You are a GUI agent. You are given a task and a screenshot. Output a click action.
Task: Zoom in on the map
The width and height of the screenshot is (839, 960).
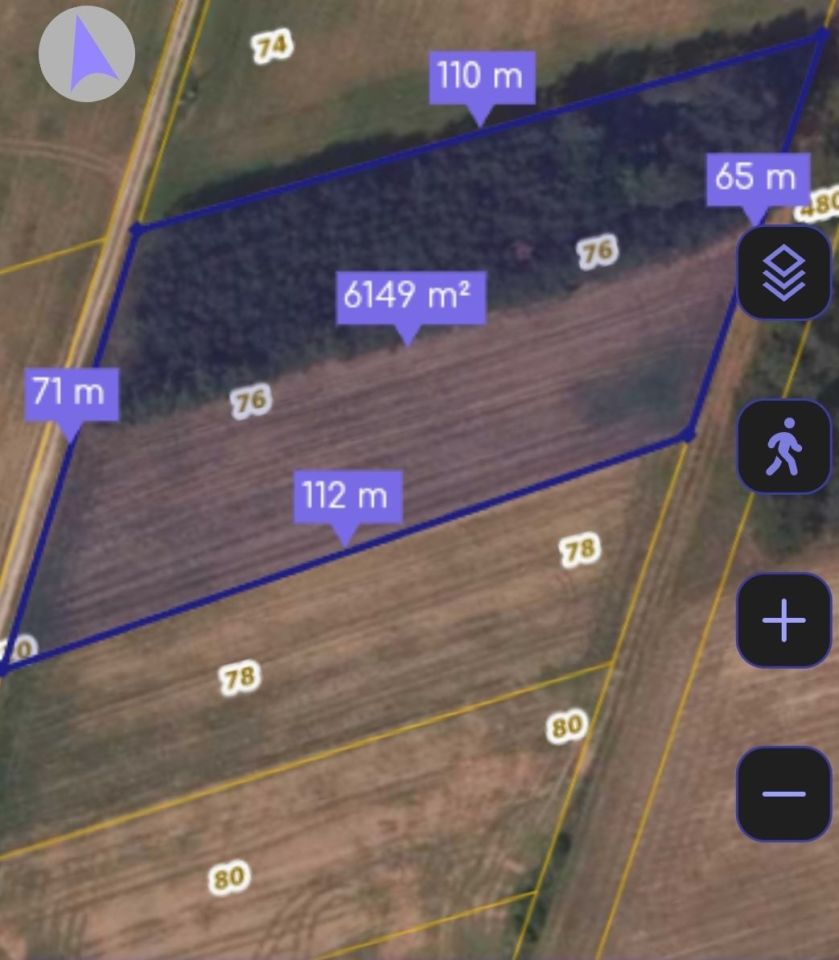coord(784,621)
